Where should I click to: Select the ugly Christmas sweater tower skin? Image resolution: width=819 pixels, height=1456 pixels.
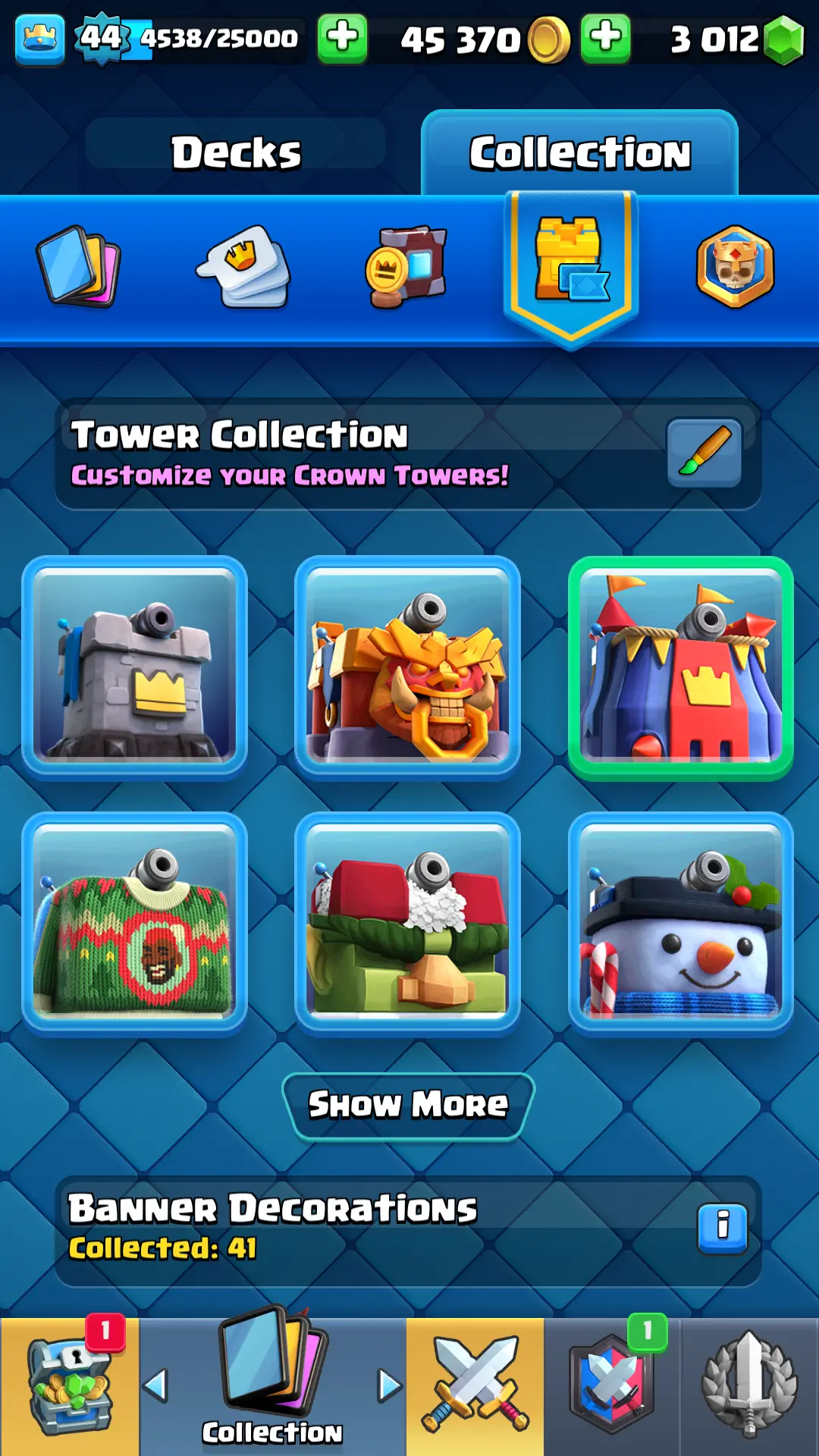(x=135, y=924)
